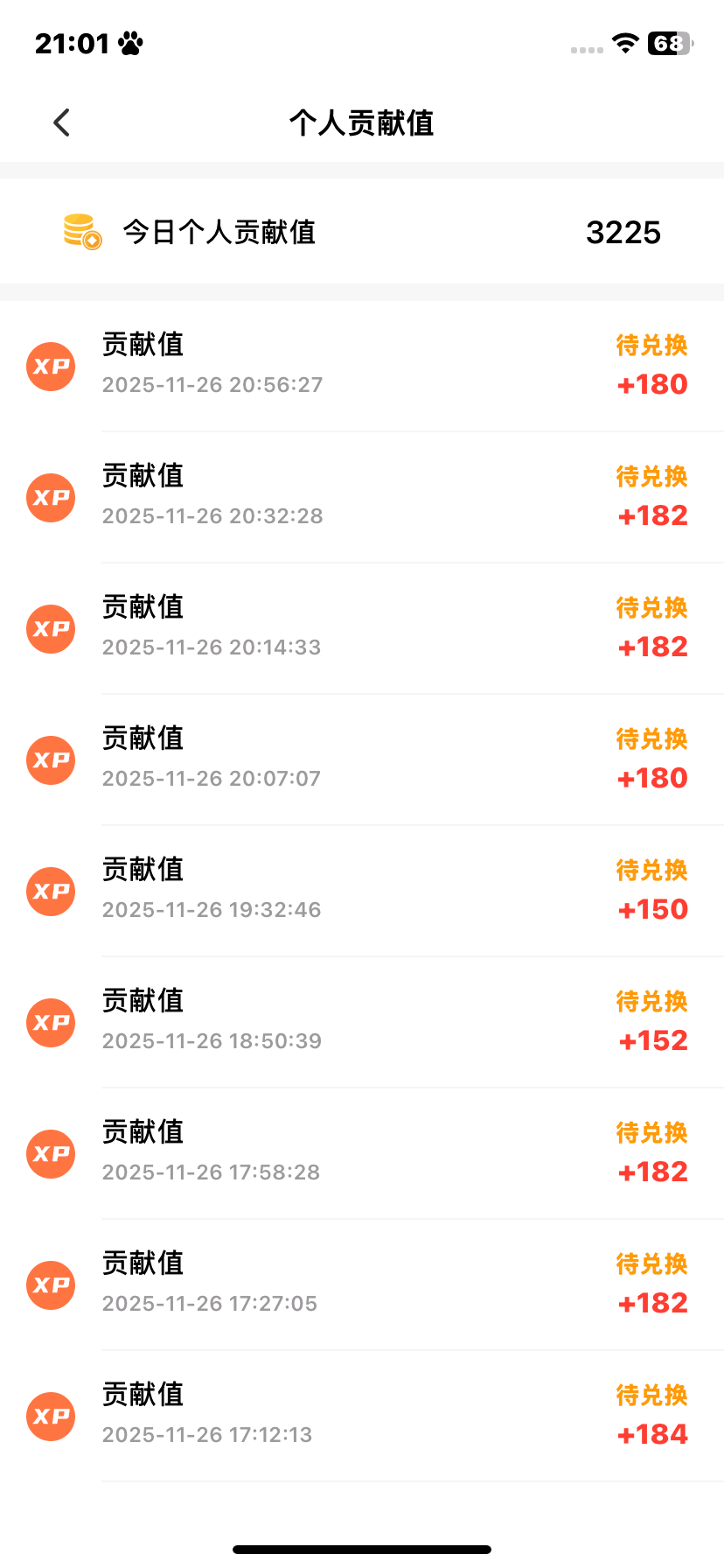The image size is (724, 1568).
Task: Select the XP badge on the 17:58:28 entry
Action: pyautogui.click(x=50, y=1154)
